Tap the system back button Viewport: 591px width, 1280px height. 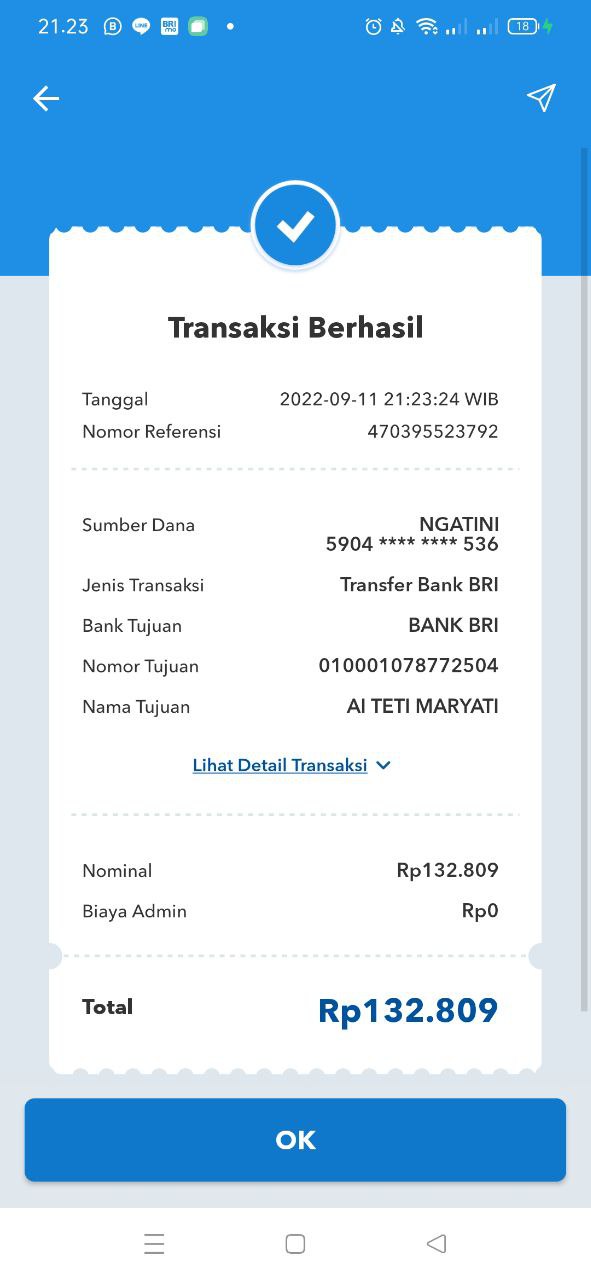436,1244
